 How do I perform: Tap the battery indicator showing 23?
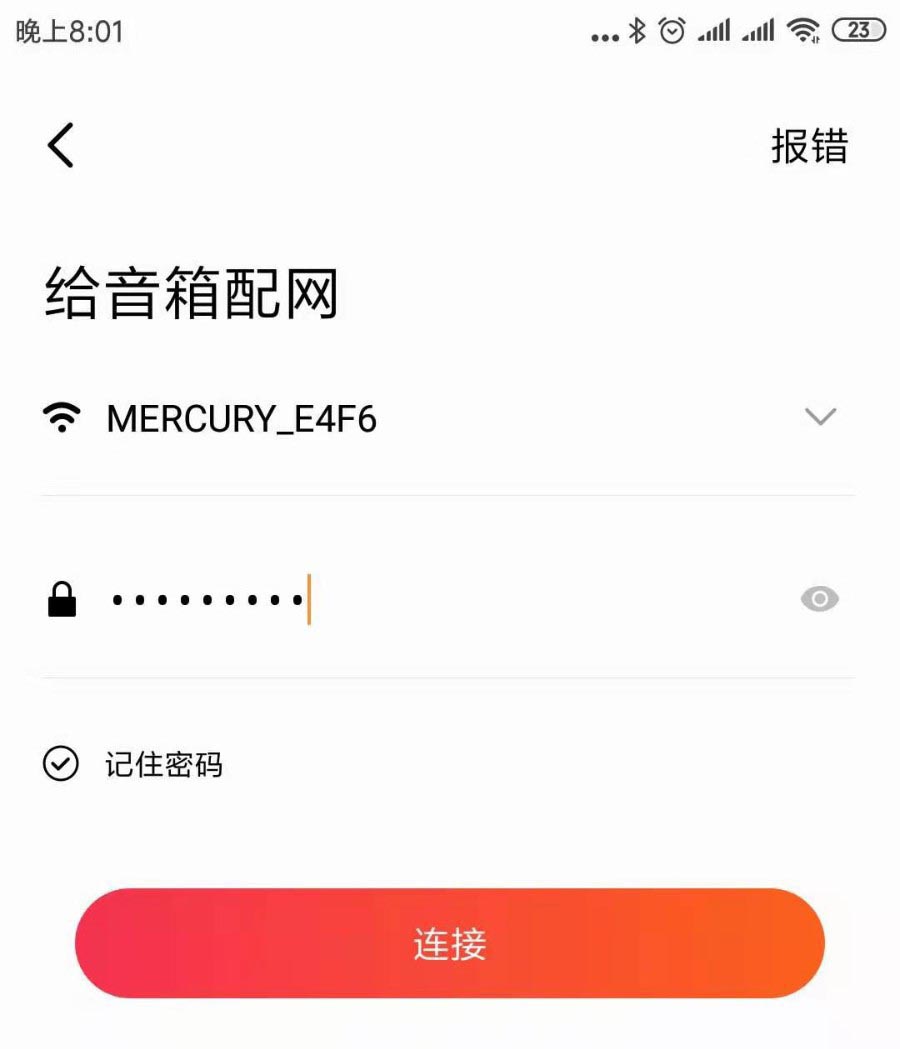858,31
